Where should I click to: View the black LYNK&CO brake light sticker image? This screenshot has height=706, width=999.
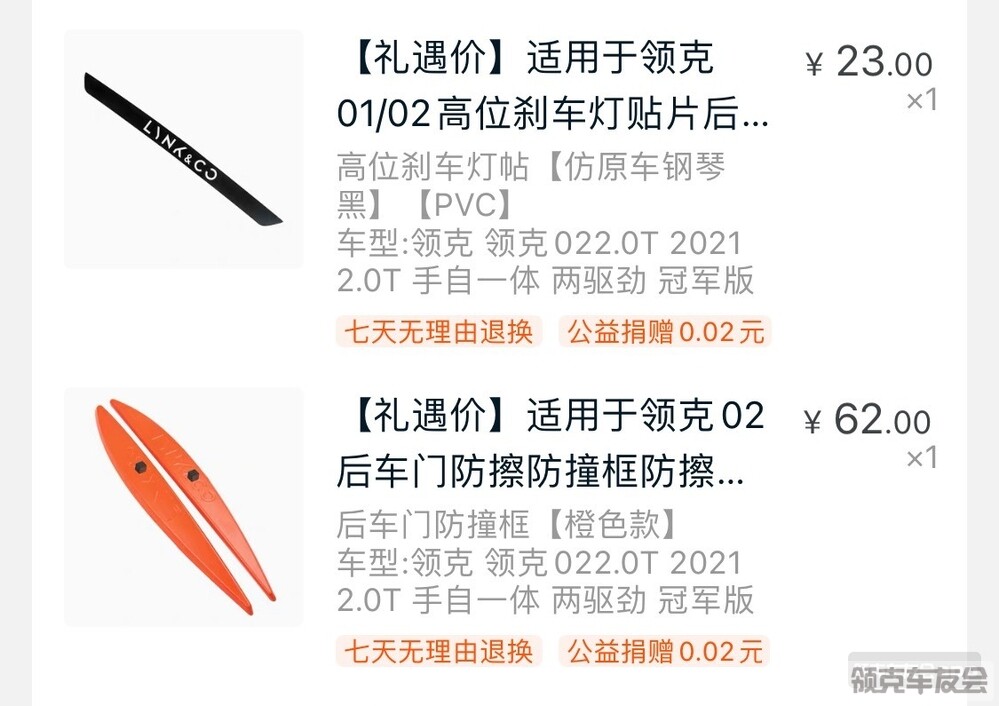[x=183, y=149]
